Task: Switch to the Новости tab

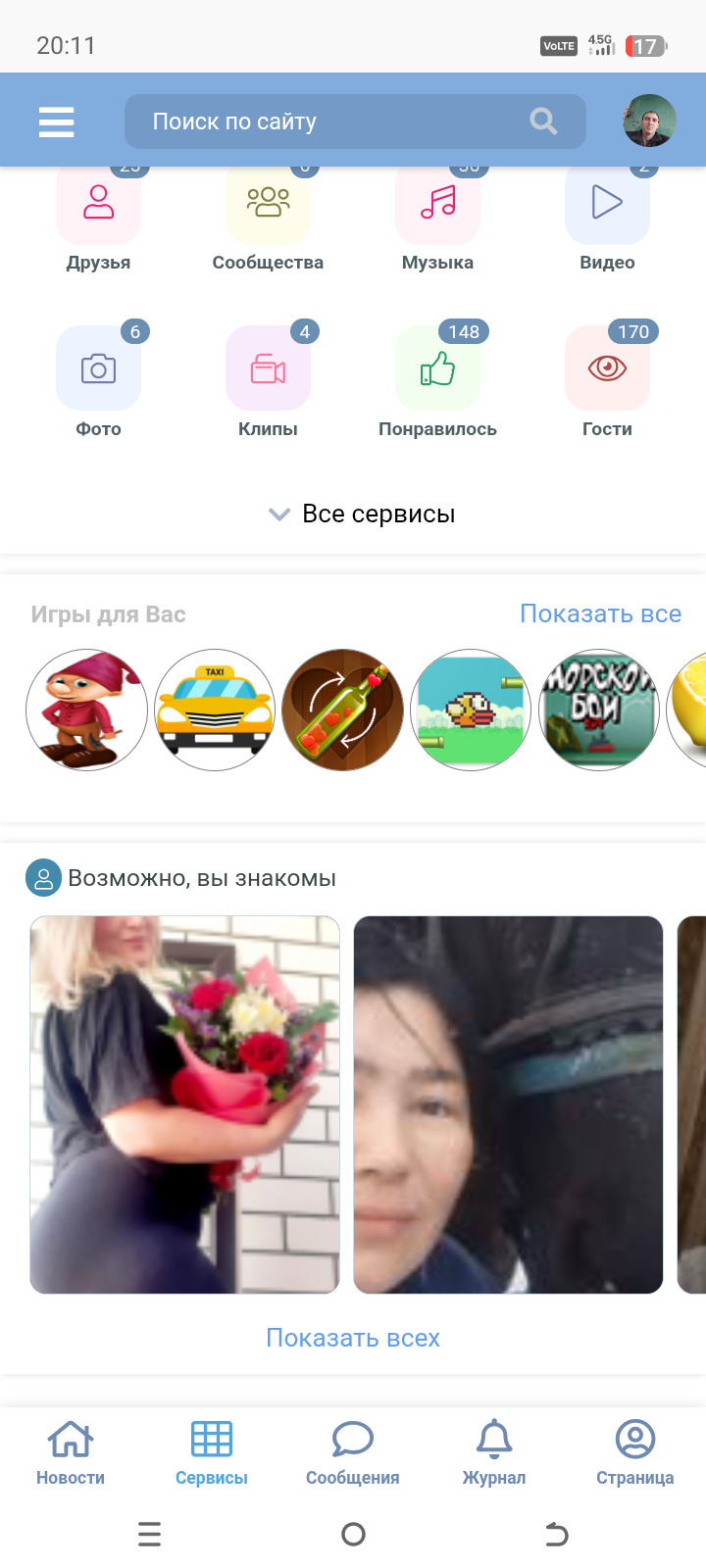Action: [71, 1452]
